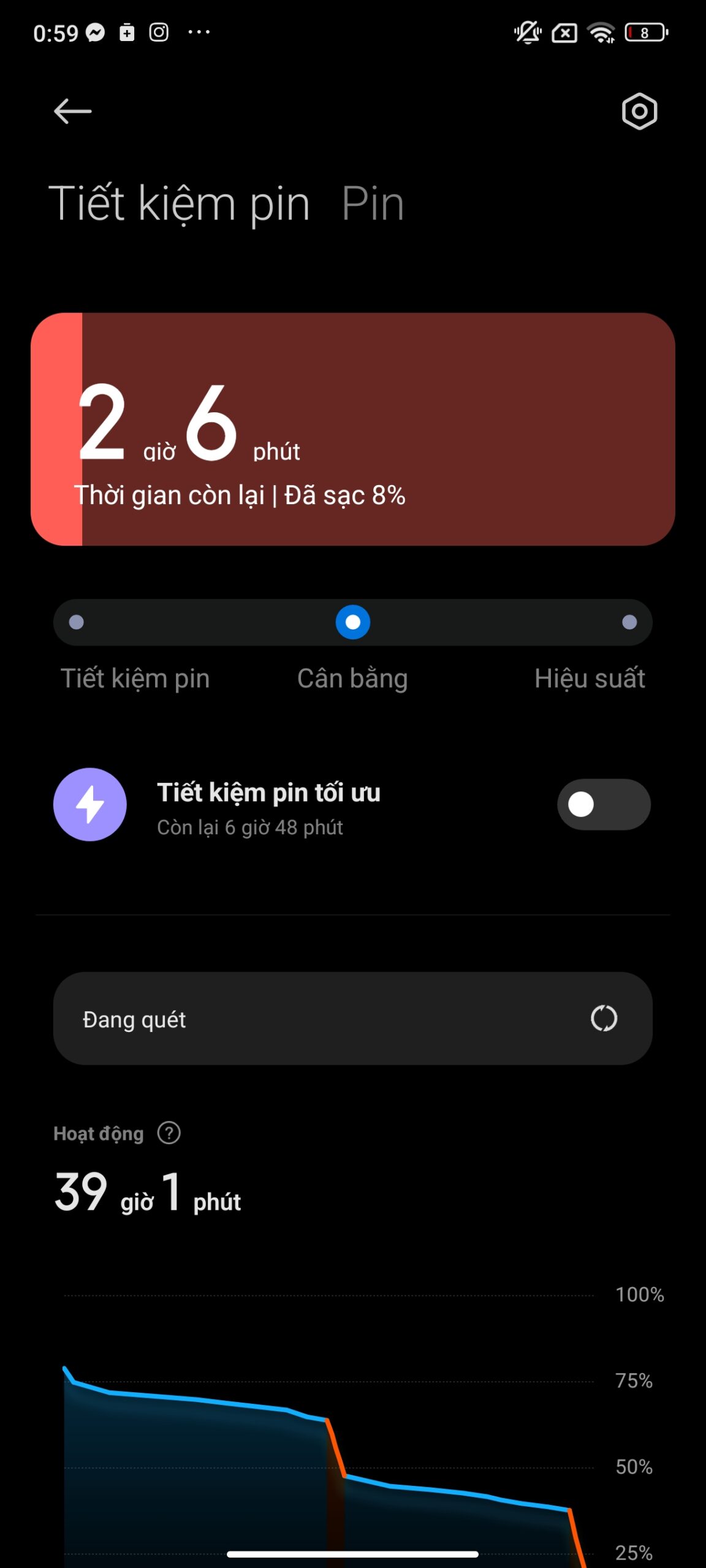Open the Hoạt động help icon

pyautogui.click(x=169, y=1133)
